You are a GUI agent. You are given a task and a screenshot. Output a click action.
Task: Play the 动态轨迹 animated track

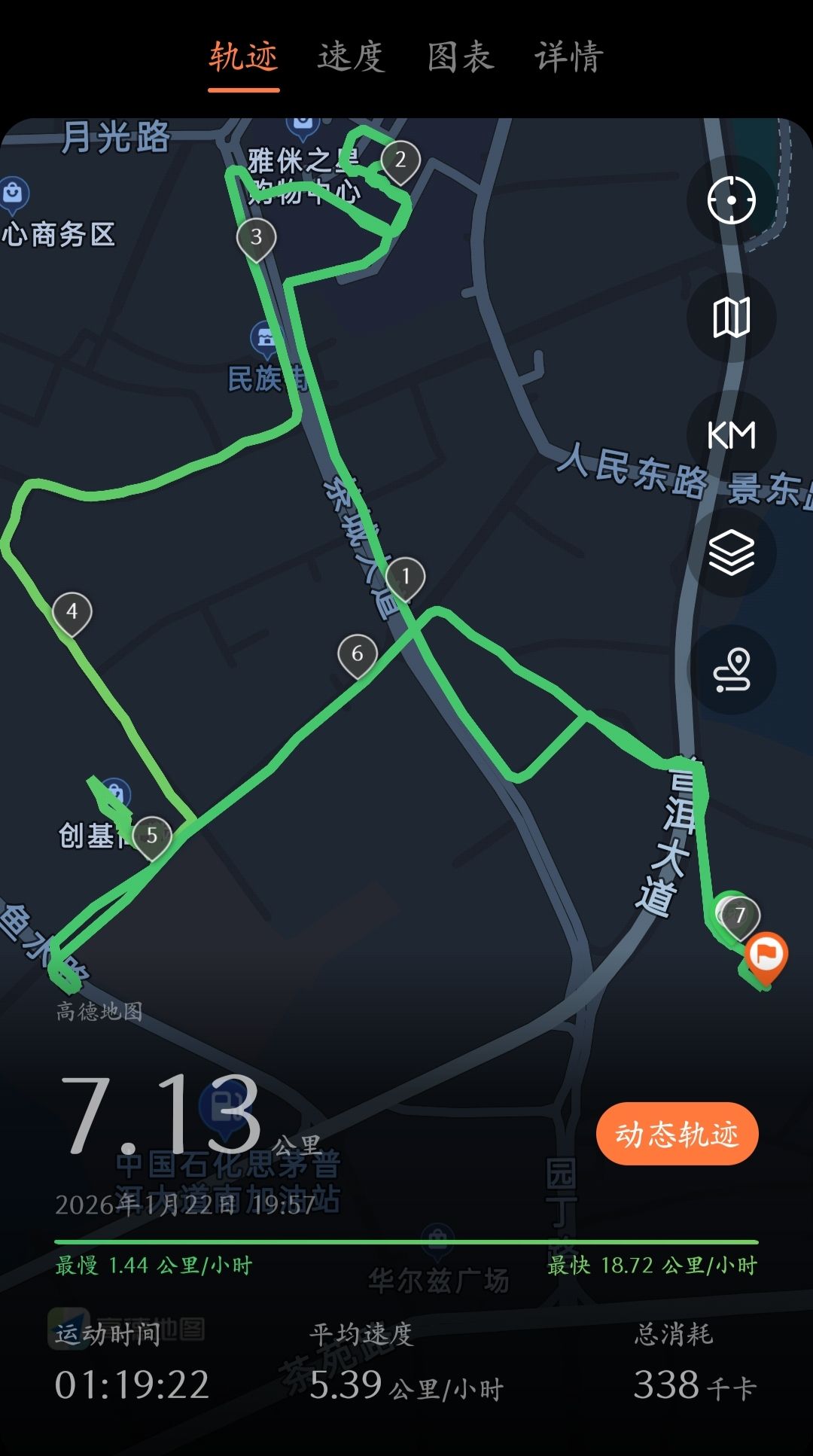(x=677, y=1134)
